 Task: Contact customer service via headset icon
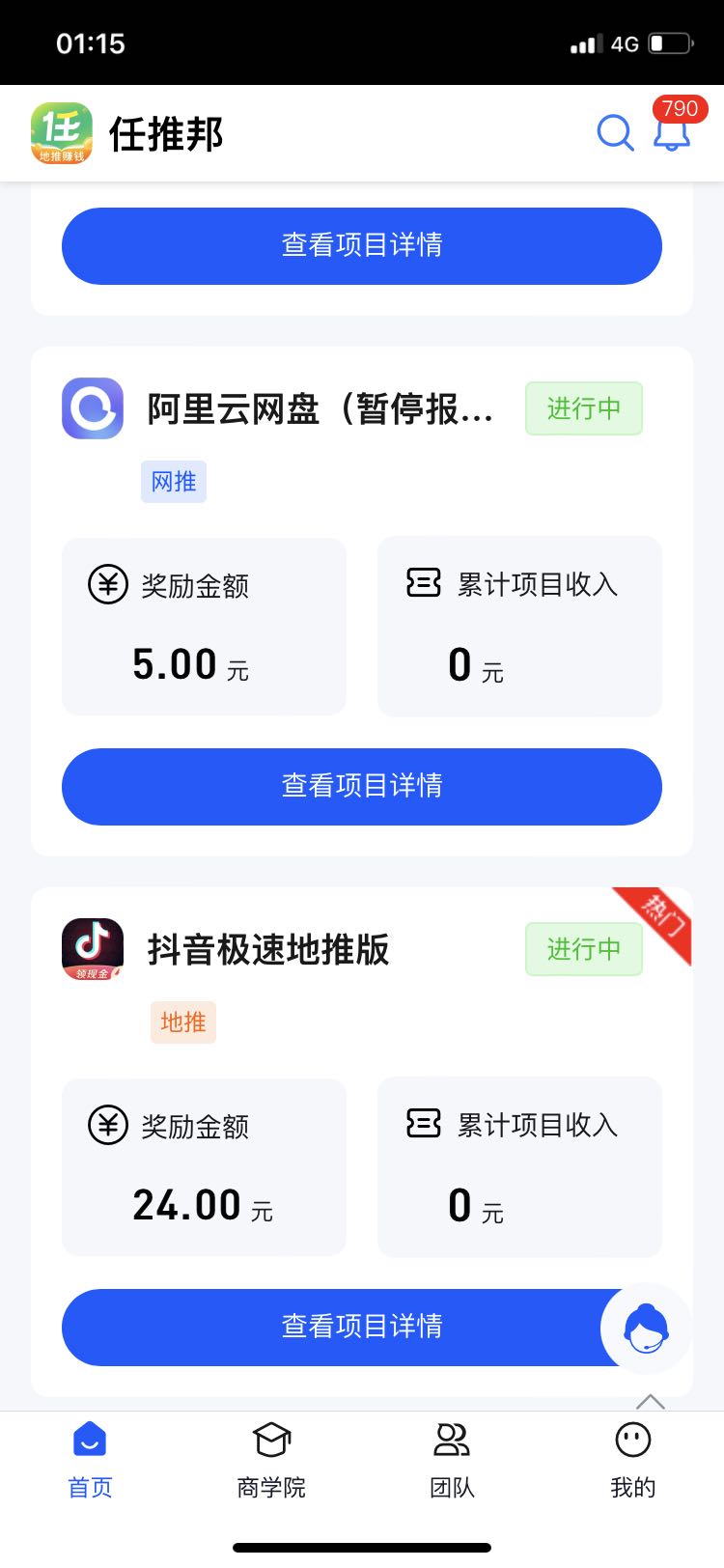(646, 1330)
